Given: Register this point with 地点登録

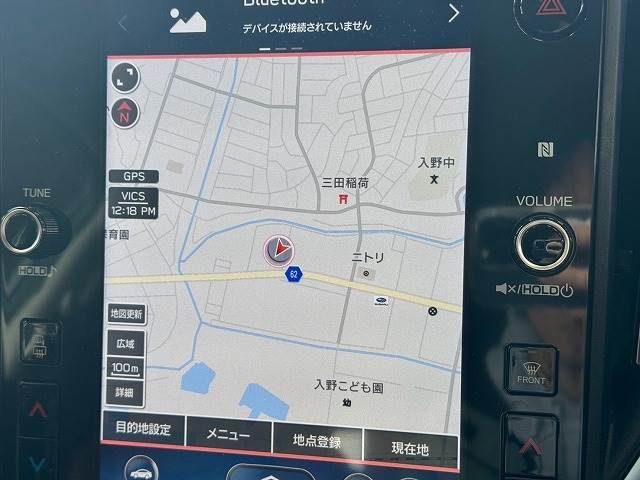Looking at the screenshot, I should [x=317, y=440].
